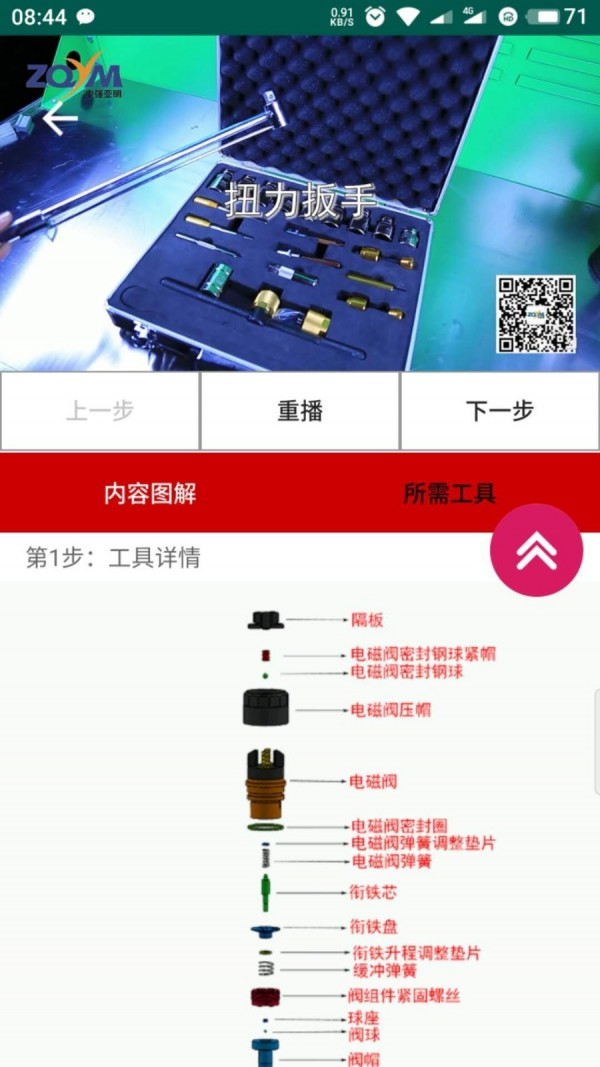Screen dimensions: 600x1067
Task: Switch to the 所需工具 tab
Action: 449,493
